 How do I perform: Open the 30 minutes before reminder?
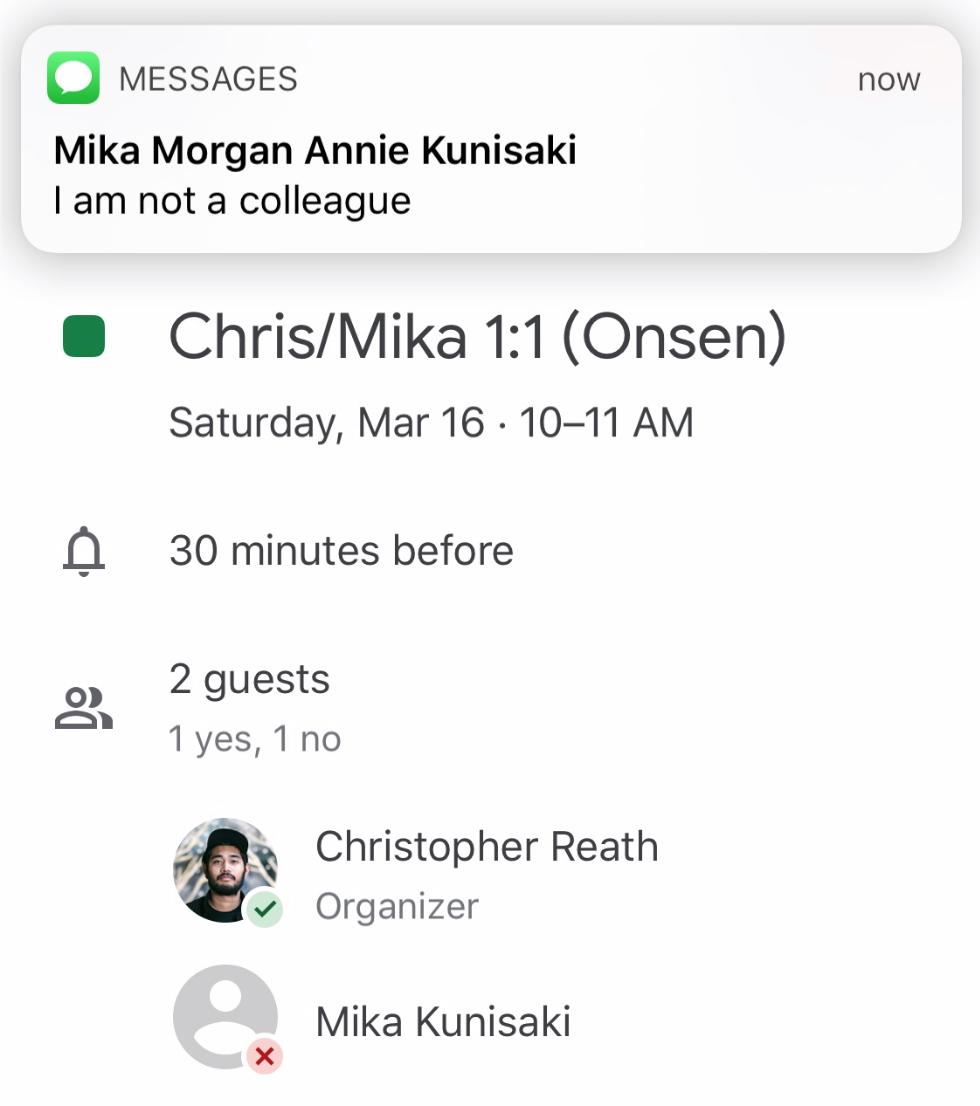pos(341,551)
